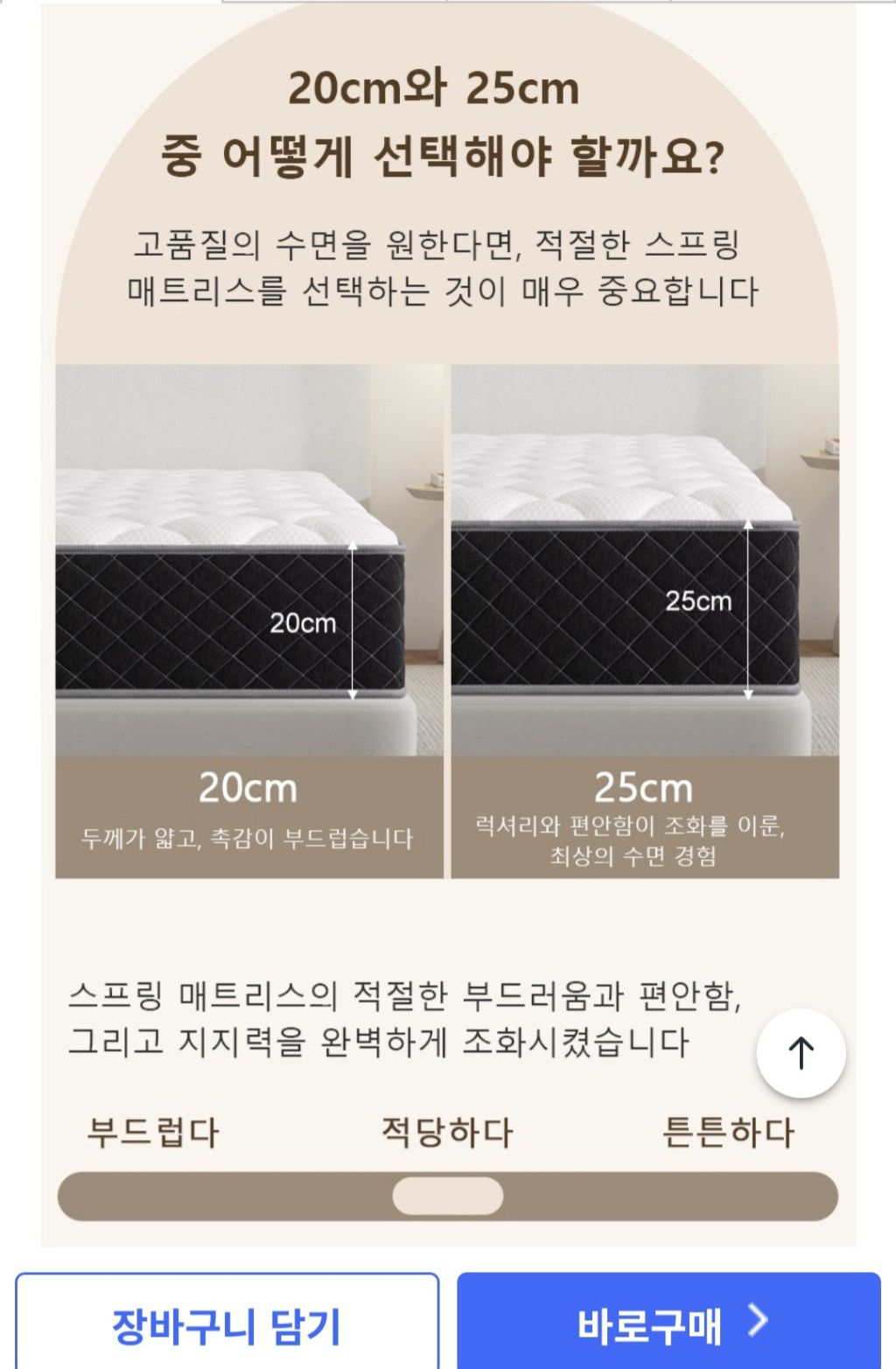Tap the 바로구매 buy-now button
This screenshot has height=1369, width=896.
668,1323
